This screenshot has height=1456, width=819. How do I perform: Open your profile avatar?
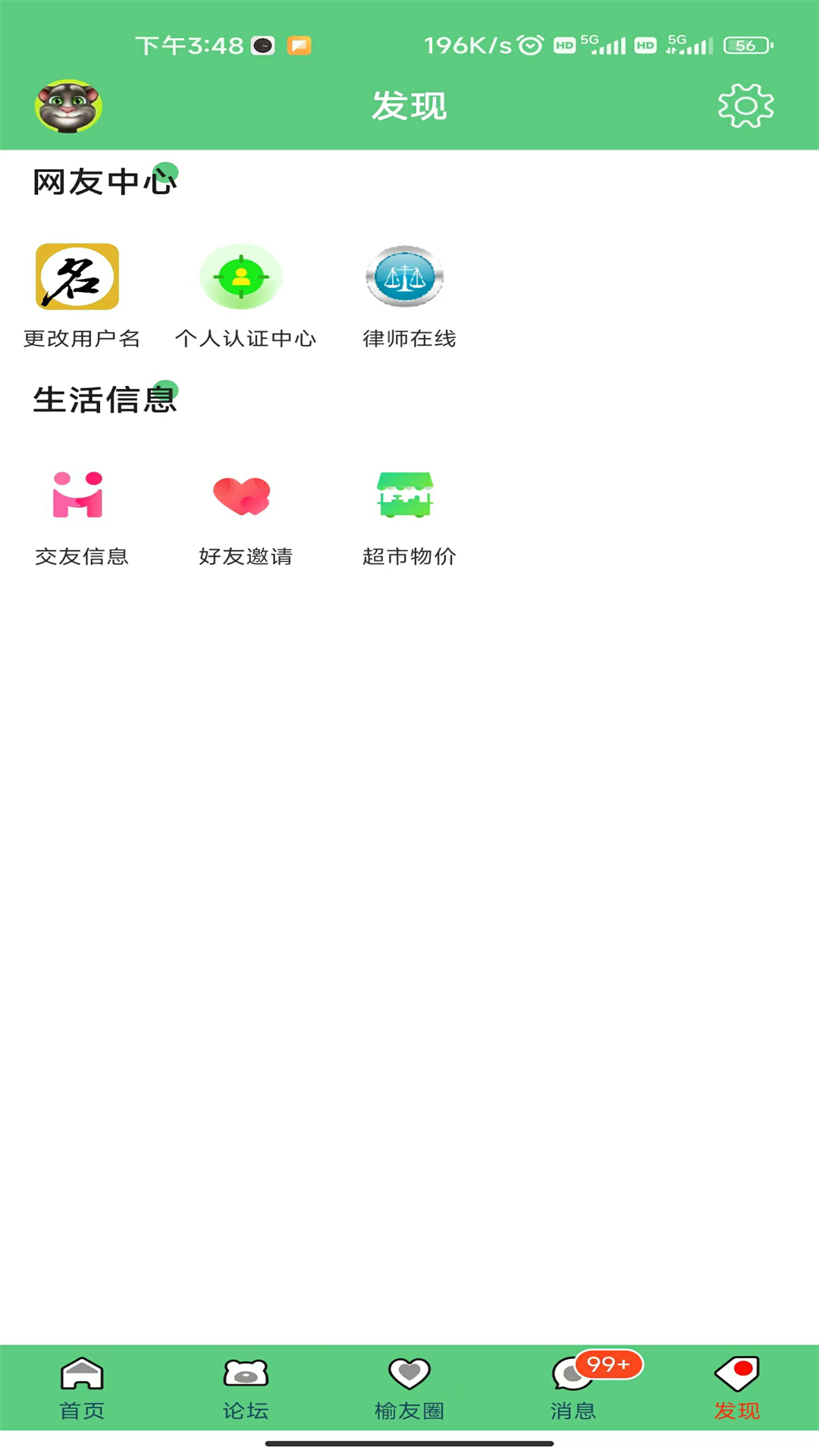point(67,106)
